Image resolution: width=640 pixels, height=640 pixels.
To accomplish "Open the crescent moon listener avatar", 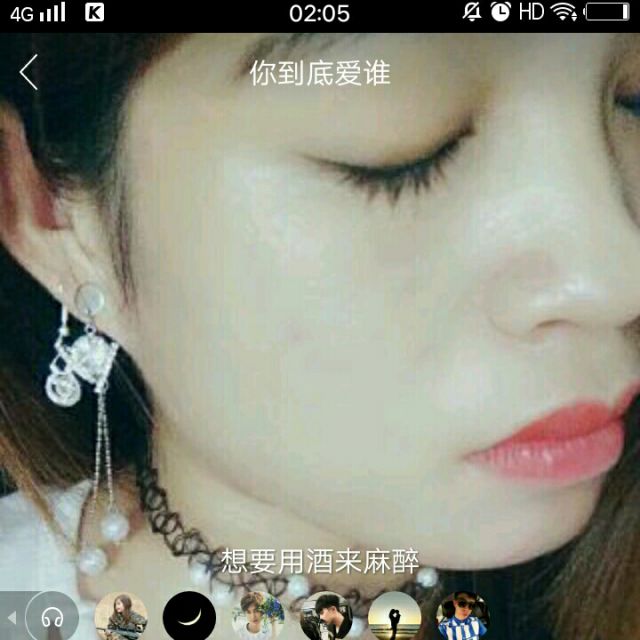I will point(189,617).
